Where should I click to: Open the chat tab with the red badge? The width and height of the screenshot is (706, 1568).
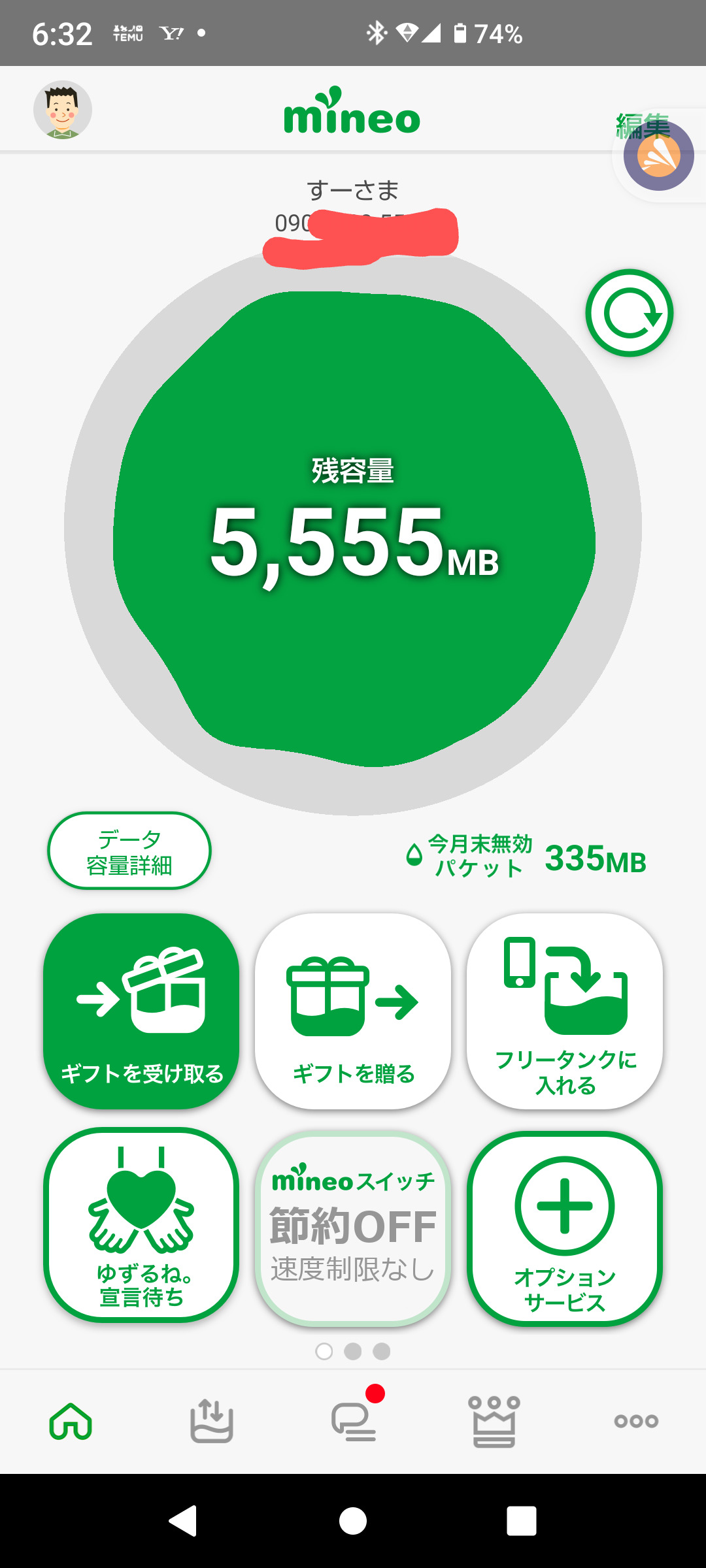point(353,1421)
